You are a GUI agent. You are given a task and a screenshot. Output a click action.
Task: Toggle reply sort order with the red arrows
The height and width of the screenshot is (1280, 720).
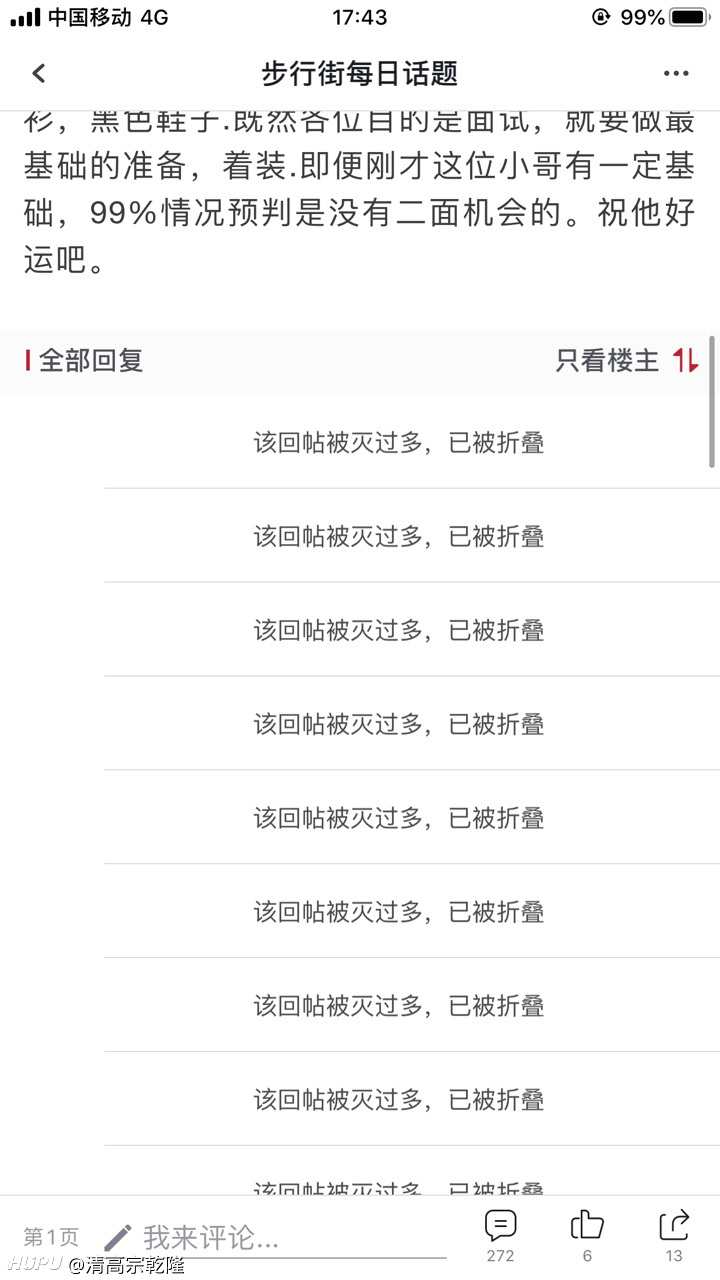[686, 361]
